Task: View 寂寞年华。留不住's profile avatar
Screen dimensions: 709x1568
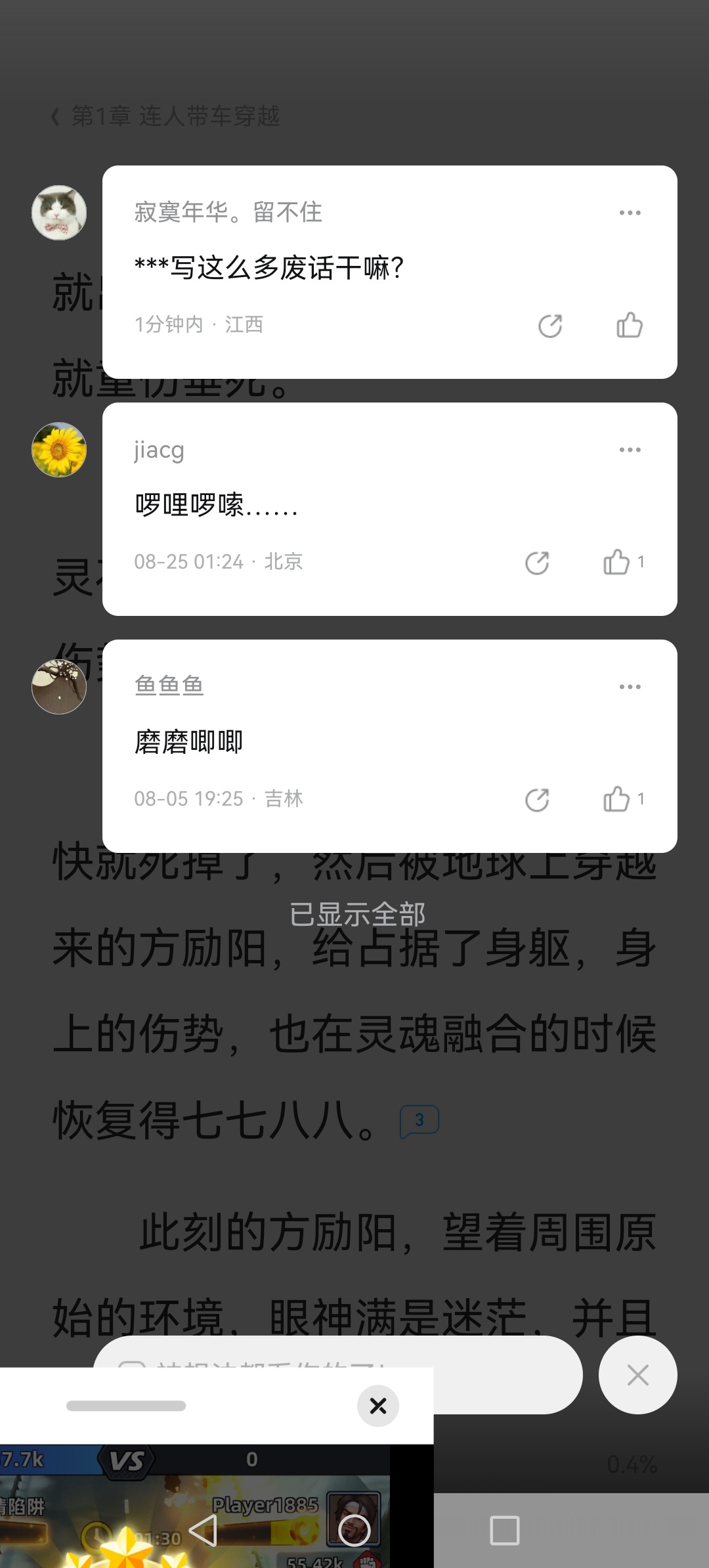Action: 59,213
